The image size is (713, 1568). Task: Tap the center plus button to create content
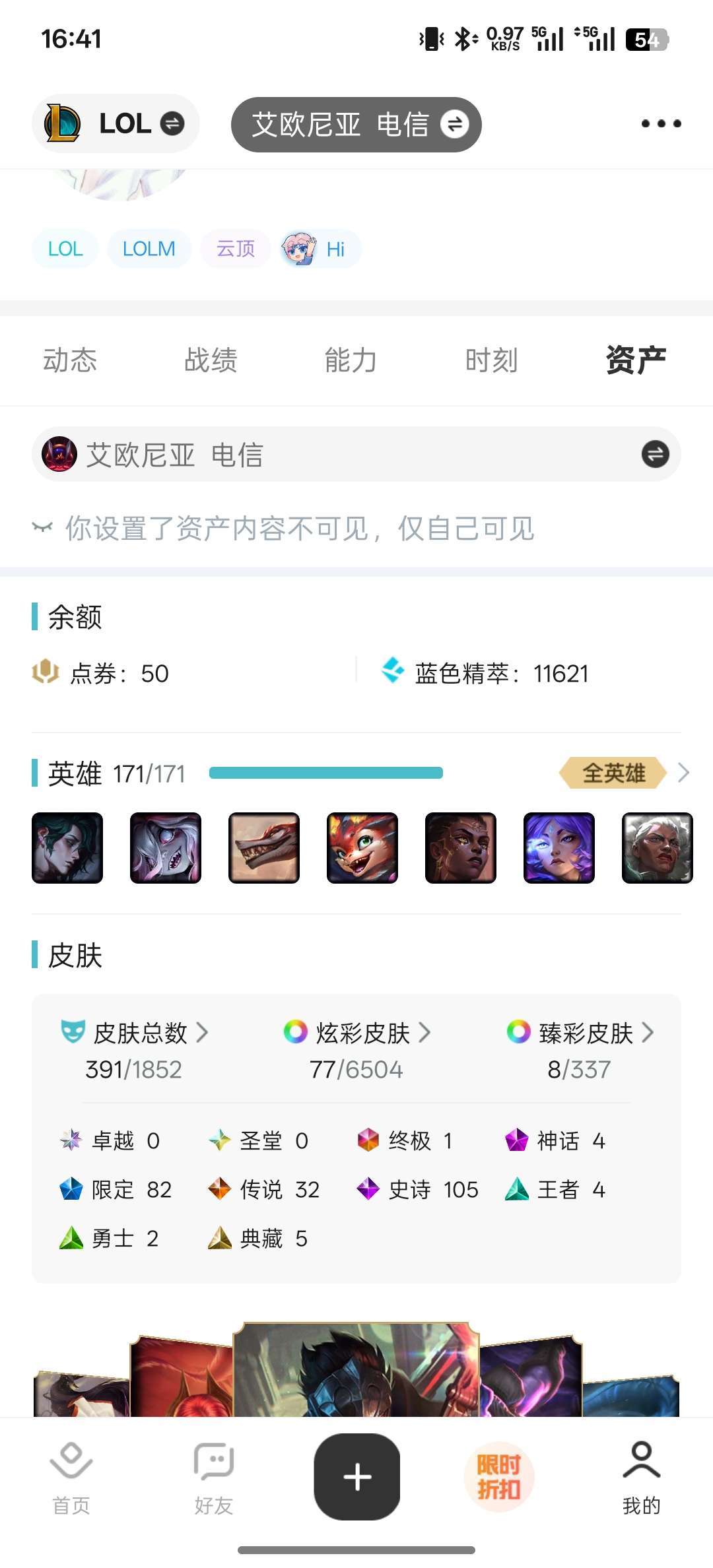356,1477
